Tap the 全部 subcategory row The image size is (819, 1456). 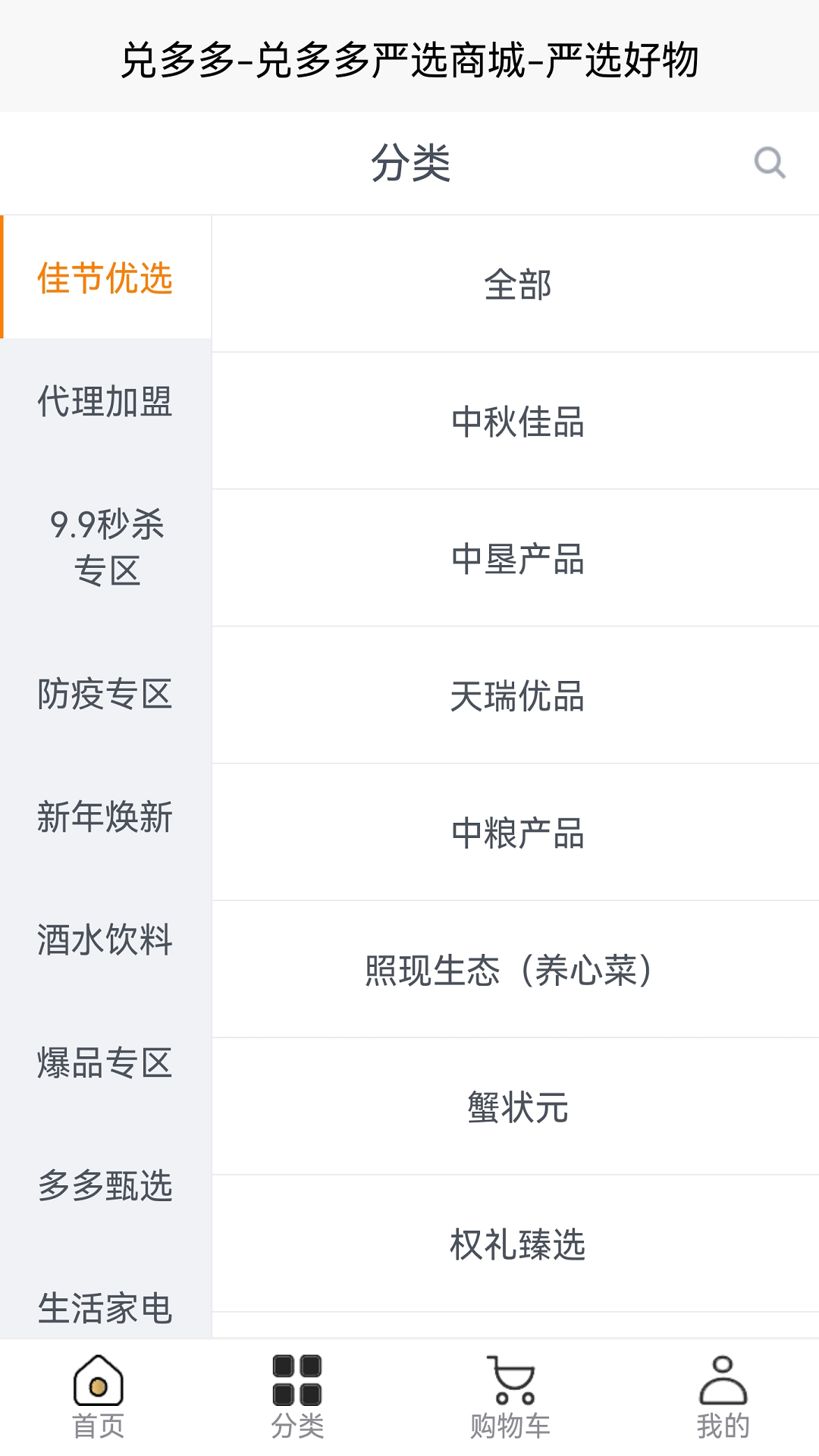point(516,284)
